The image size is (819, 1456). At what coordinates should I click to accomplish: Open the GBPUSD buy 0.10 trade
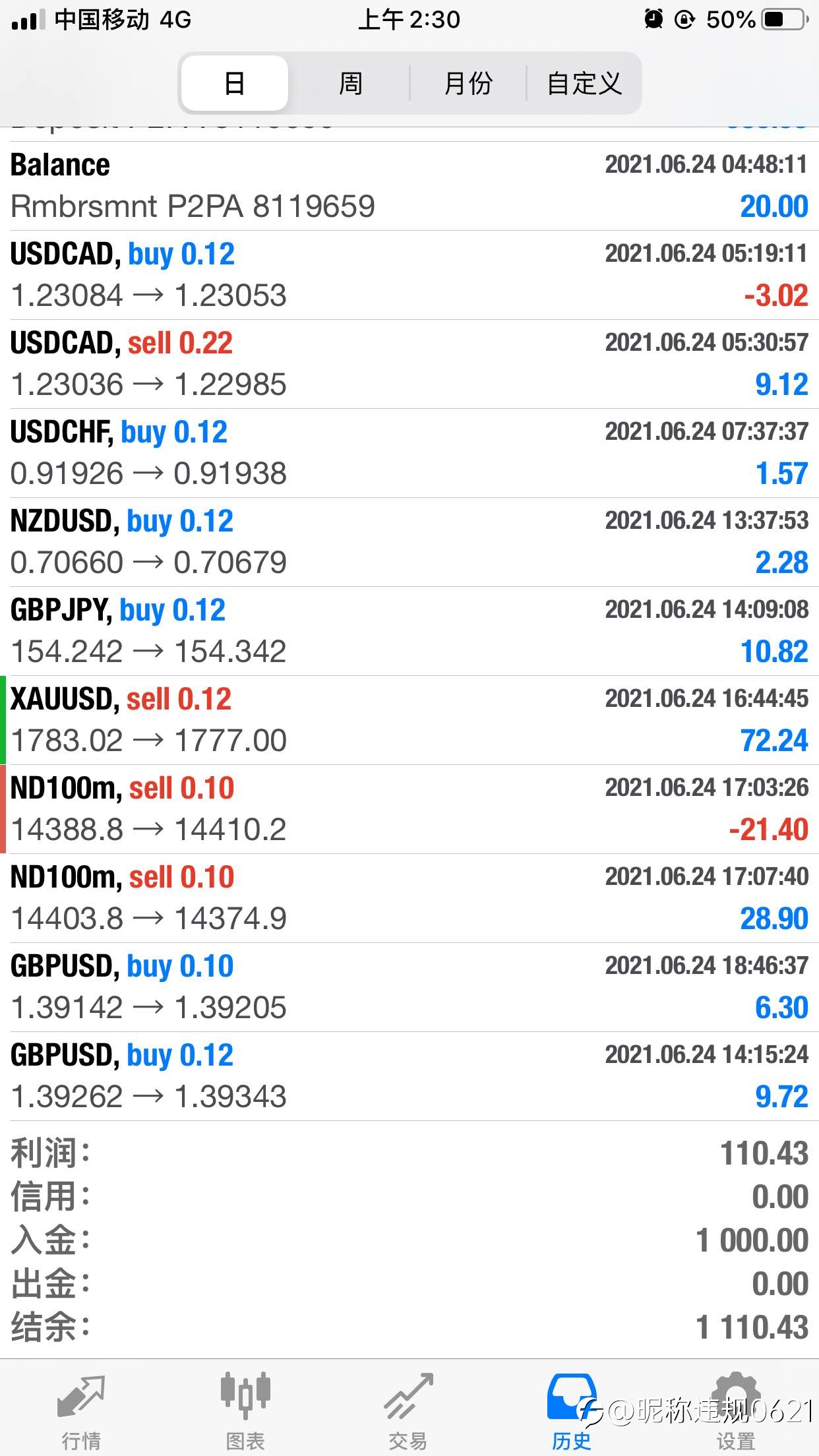(409, 987)
